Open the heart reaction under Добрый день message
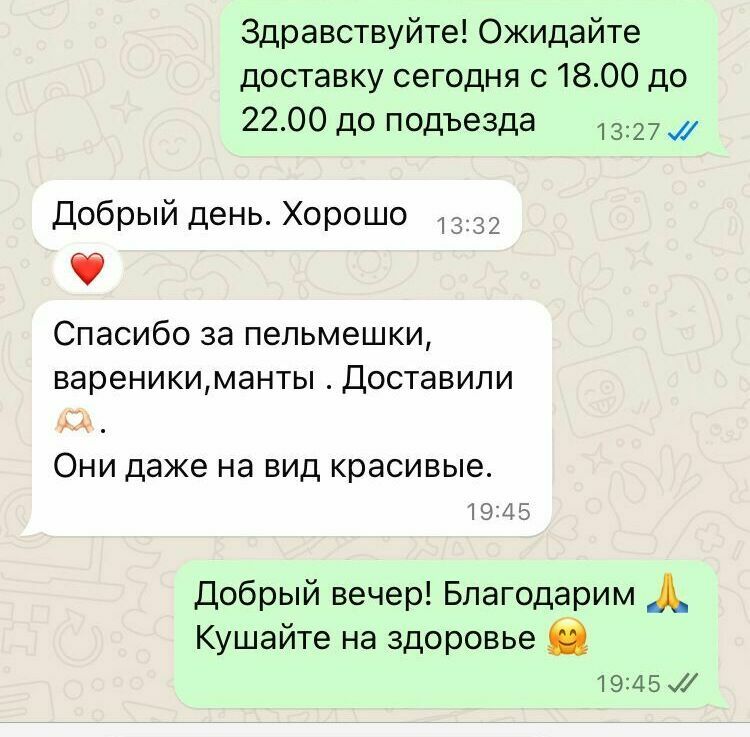This screenshot has height=737, width=750. [x=87, y=268]
